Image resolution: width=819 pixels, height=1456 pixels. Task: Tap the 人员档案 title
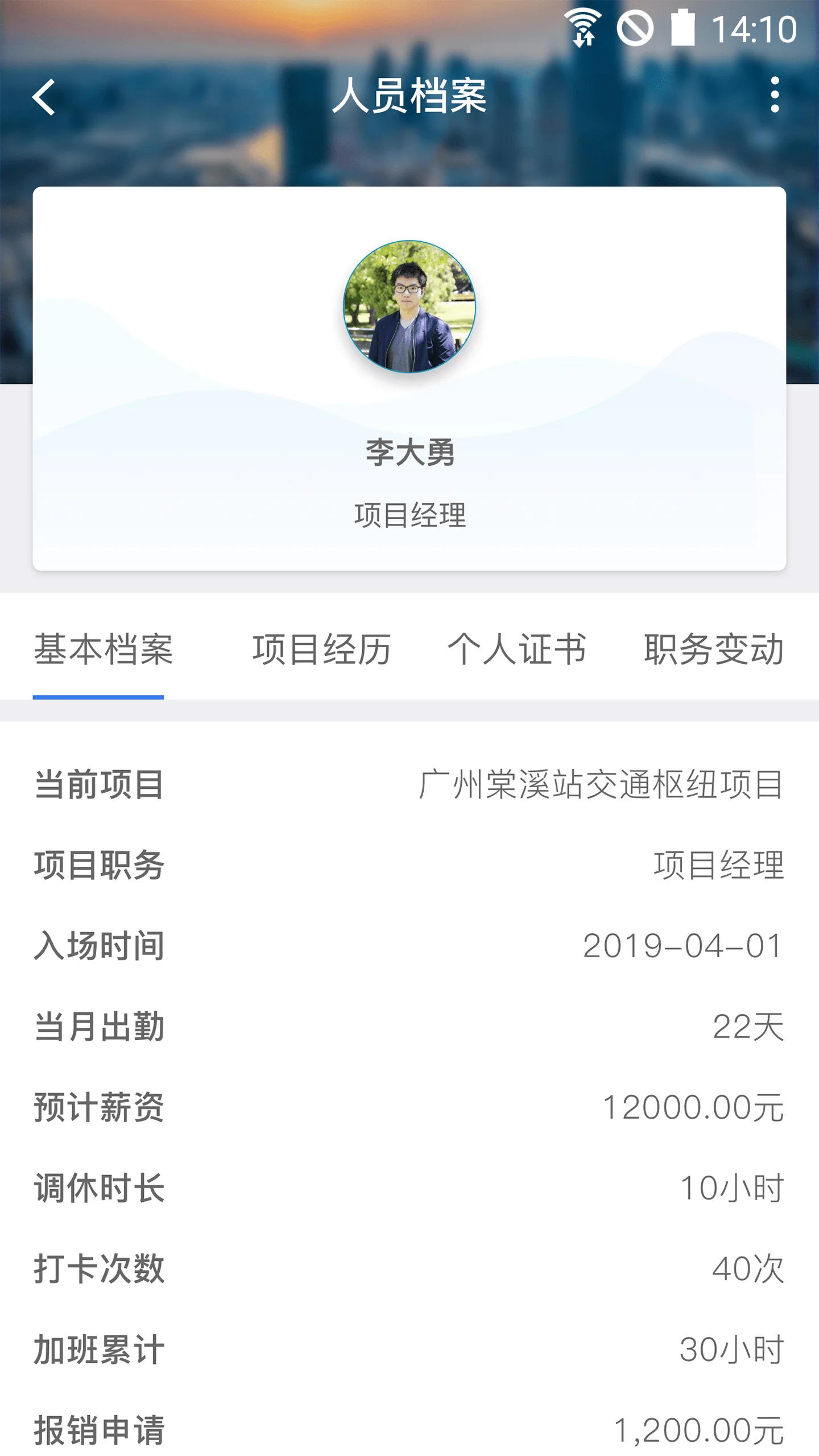(411, 96)
